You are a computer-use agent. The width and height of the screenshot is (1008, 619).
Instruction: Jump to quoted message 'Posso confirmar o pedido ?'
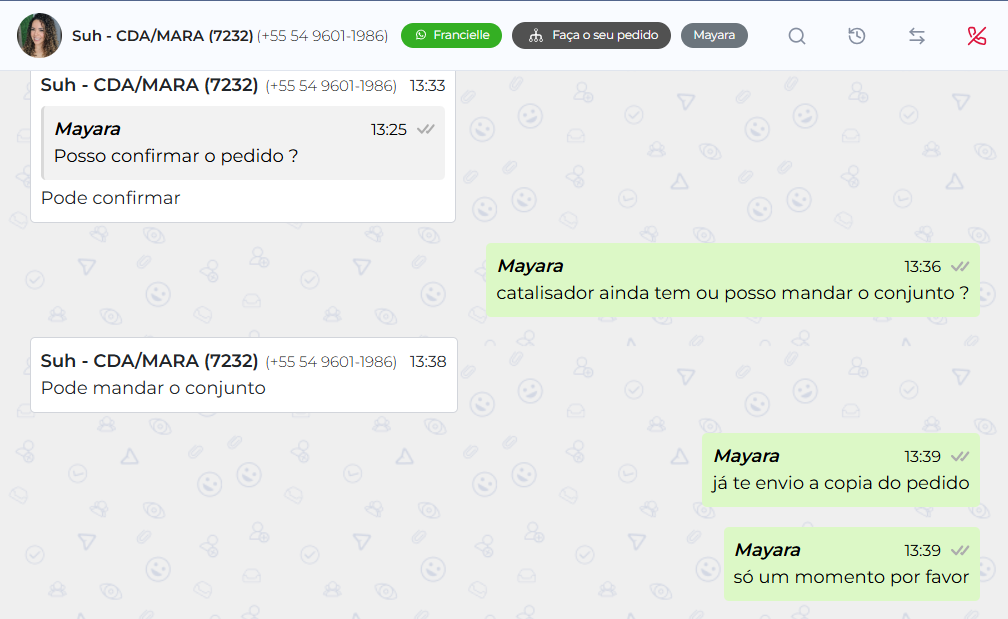coord(244,143)
